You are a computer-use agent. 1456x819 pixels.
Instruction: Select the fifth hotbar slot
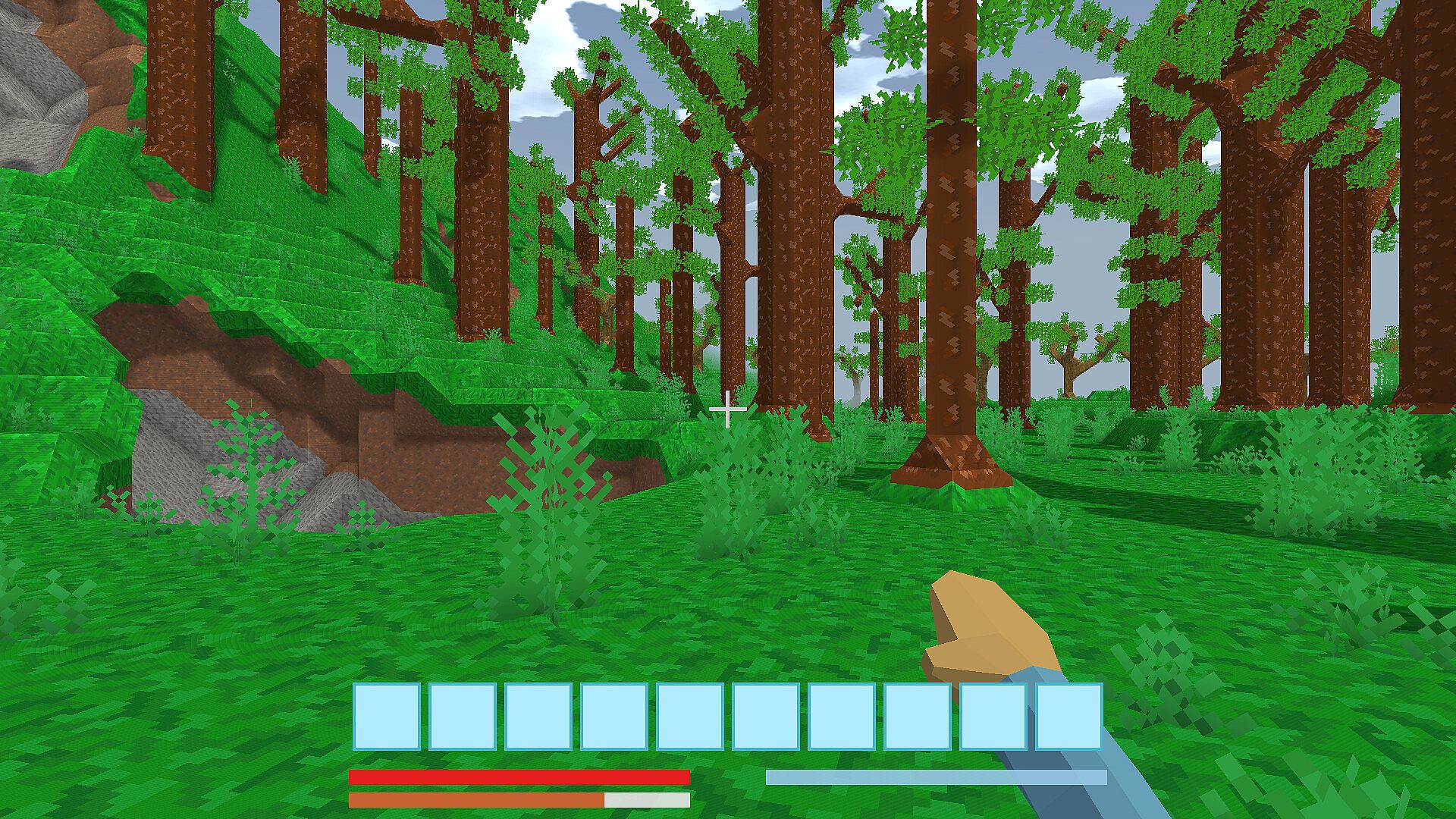coord(689,717)
